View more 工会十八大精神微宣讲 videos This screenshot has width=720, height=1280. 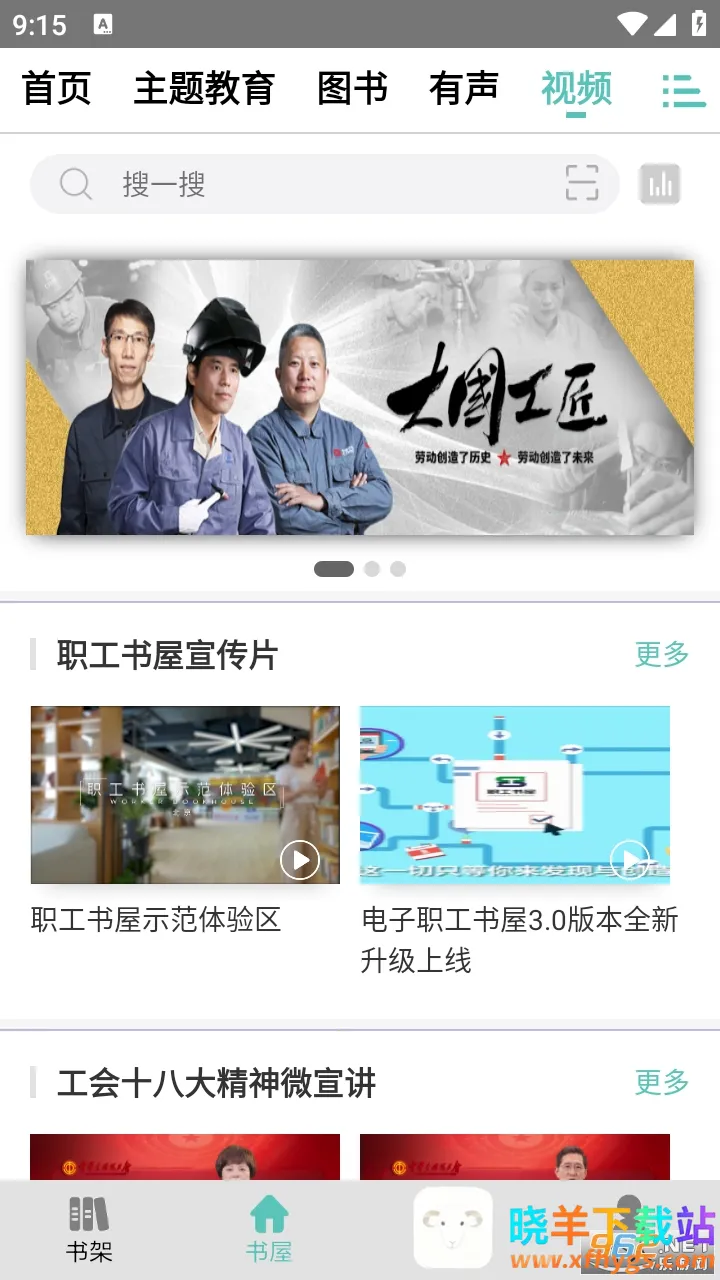point(662,1082)
